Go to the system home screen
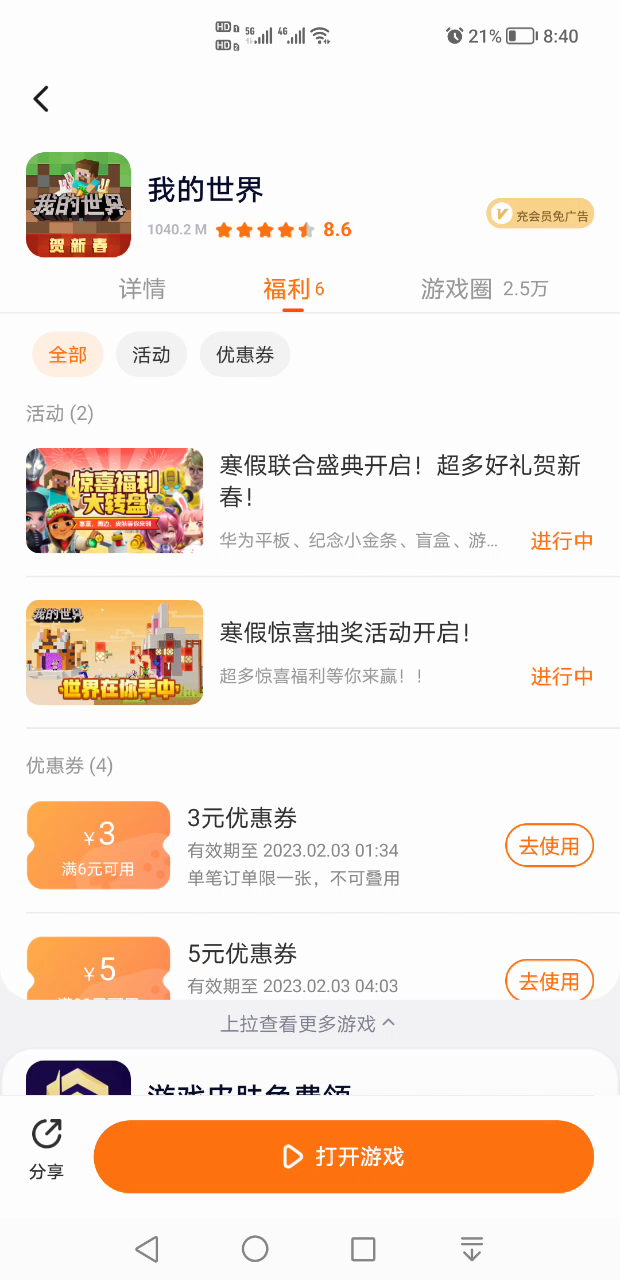 pyautogui.click(x=255, y=1248)
